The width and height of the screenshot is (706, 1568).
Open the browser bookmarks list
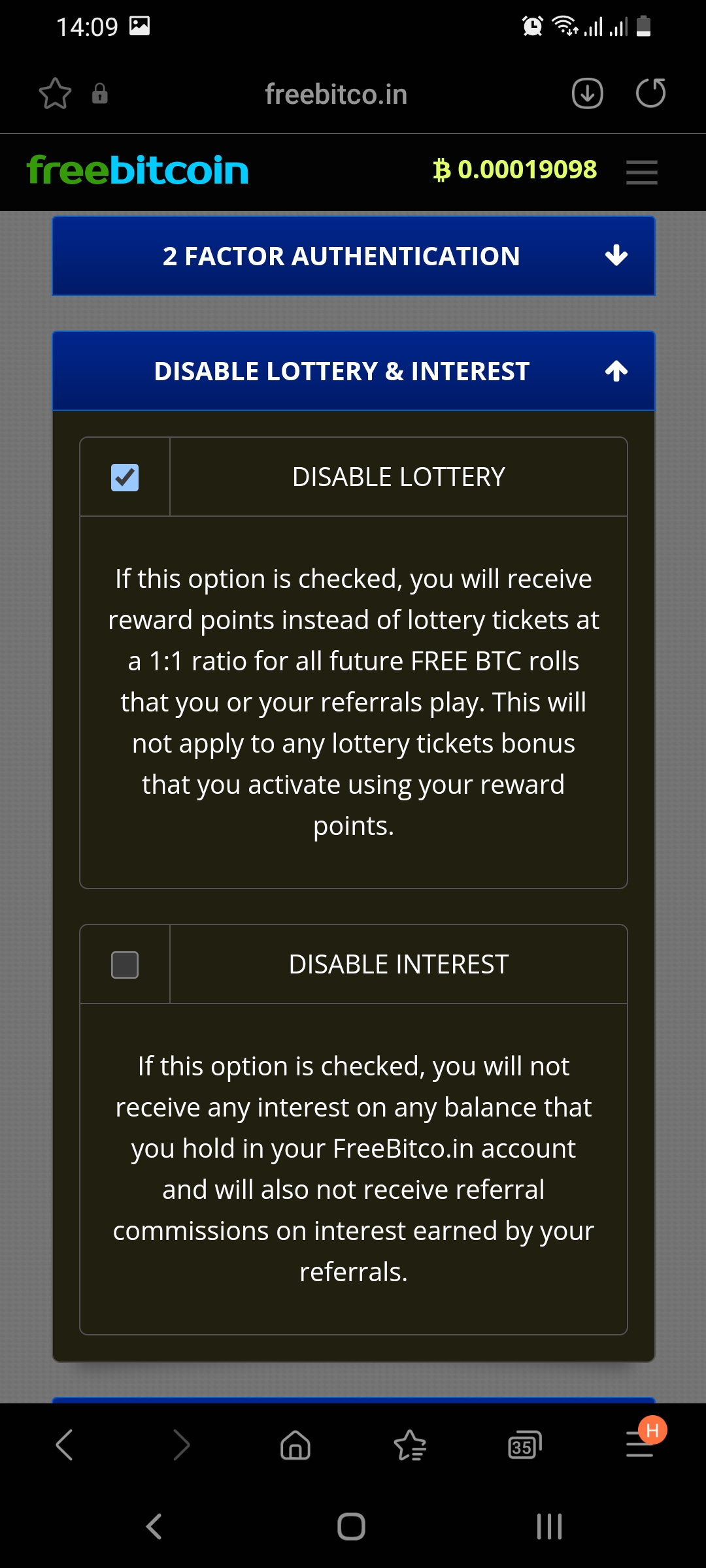[x=410, y=1445]
